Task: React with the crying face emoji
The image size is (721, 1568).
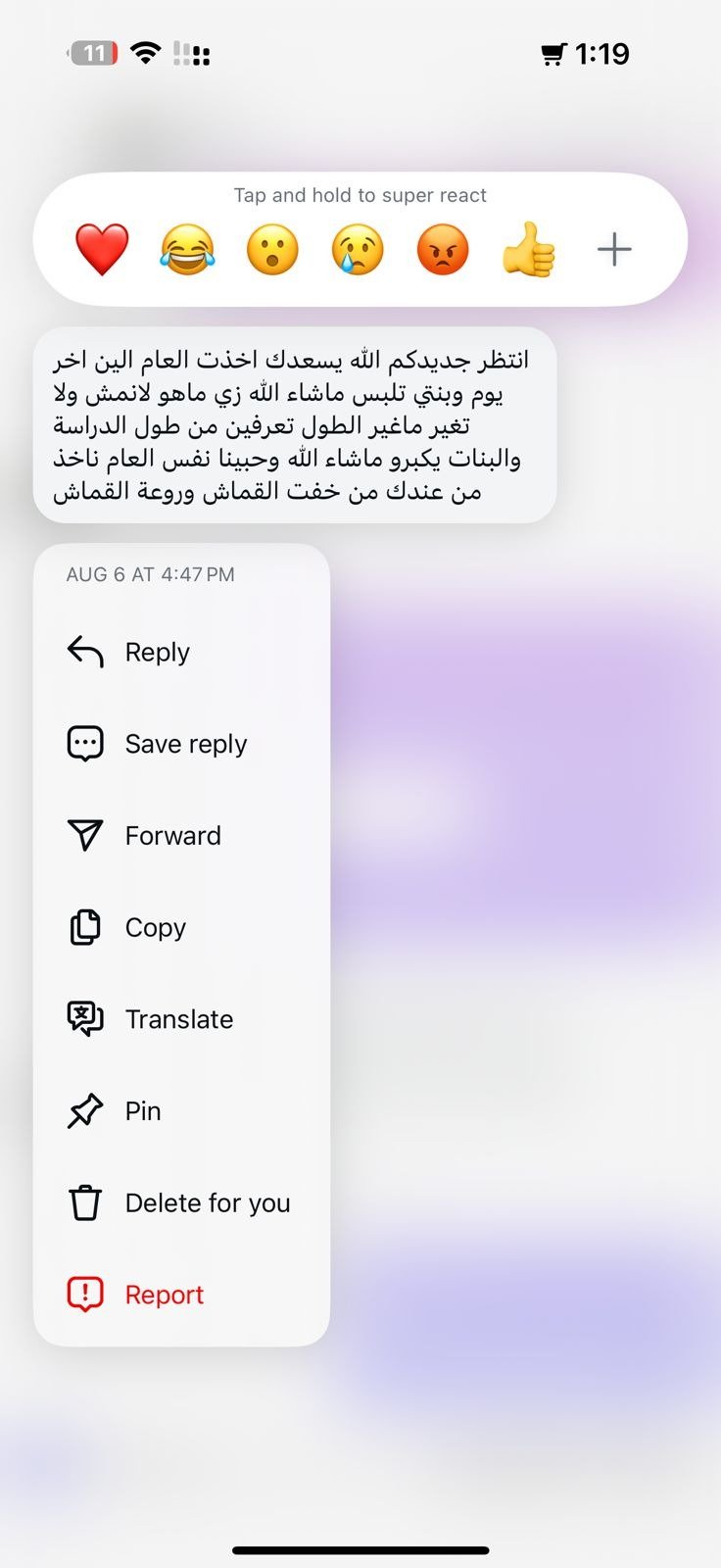Action: (x=358, y=249)
